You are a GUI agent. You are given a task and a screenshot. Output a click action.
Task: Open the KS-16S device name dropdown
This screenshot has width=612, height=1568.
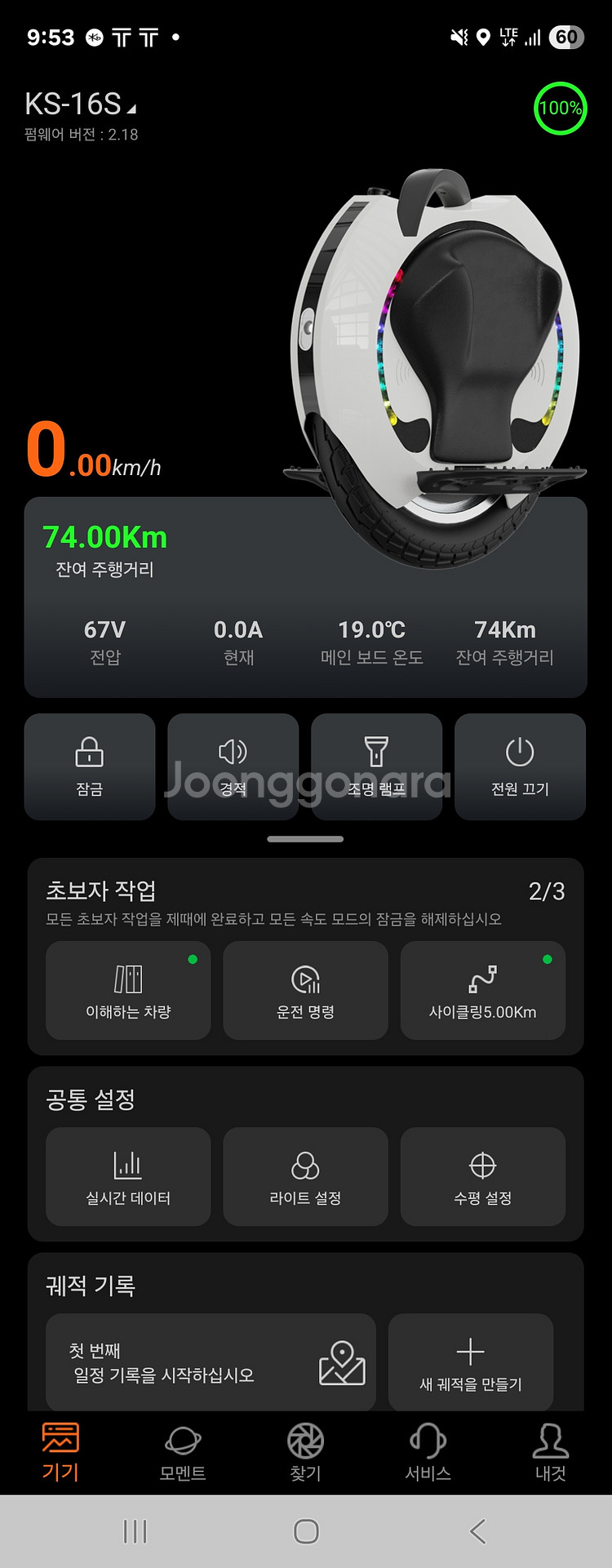pos(78,103)
